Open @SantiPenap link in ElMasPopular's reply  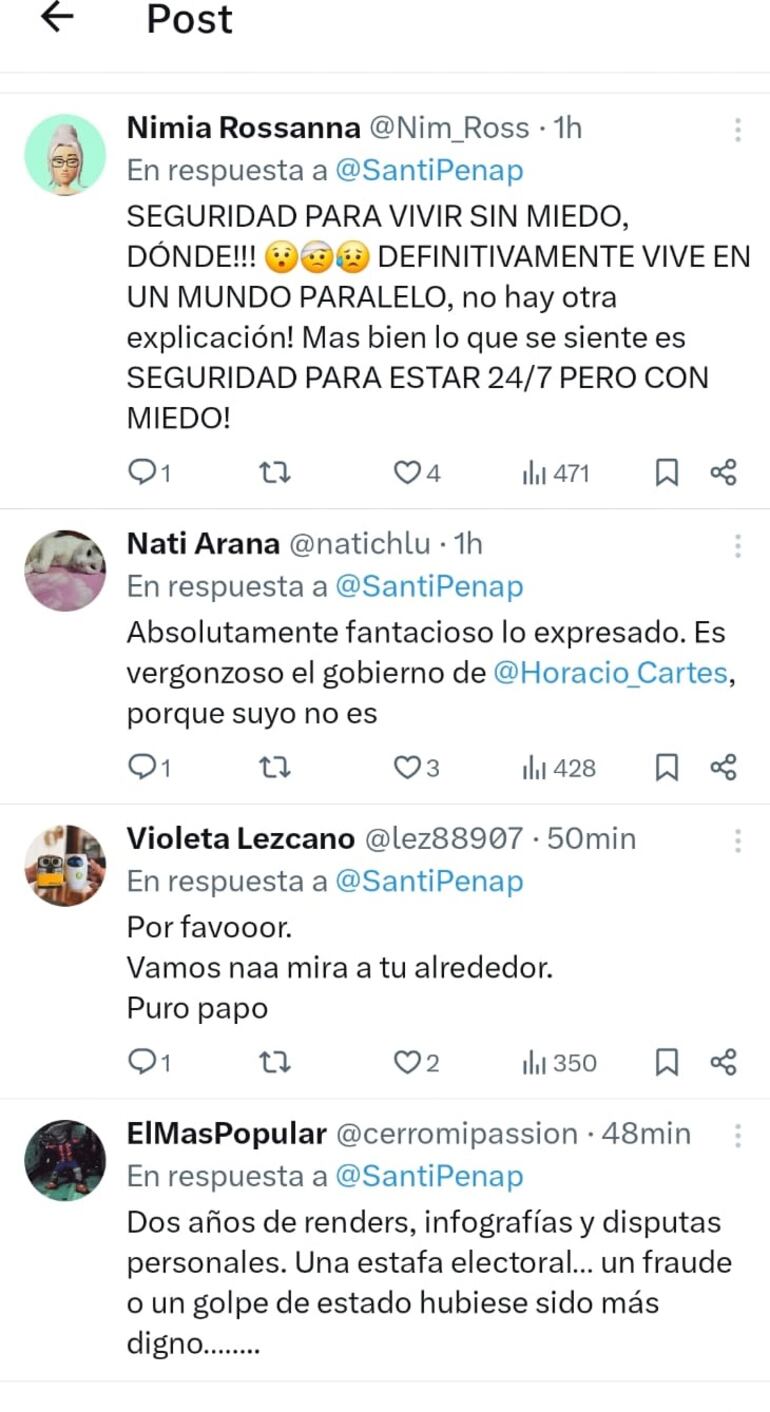pyautogui.click(x=430, y=1176)
